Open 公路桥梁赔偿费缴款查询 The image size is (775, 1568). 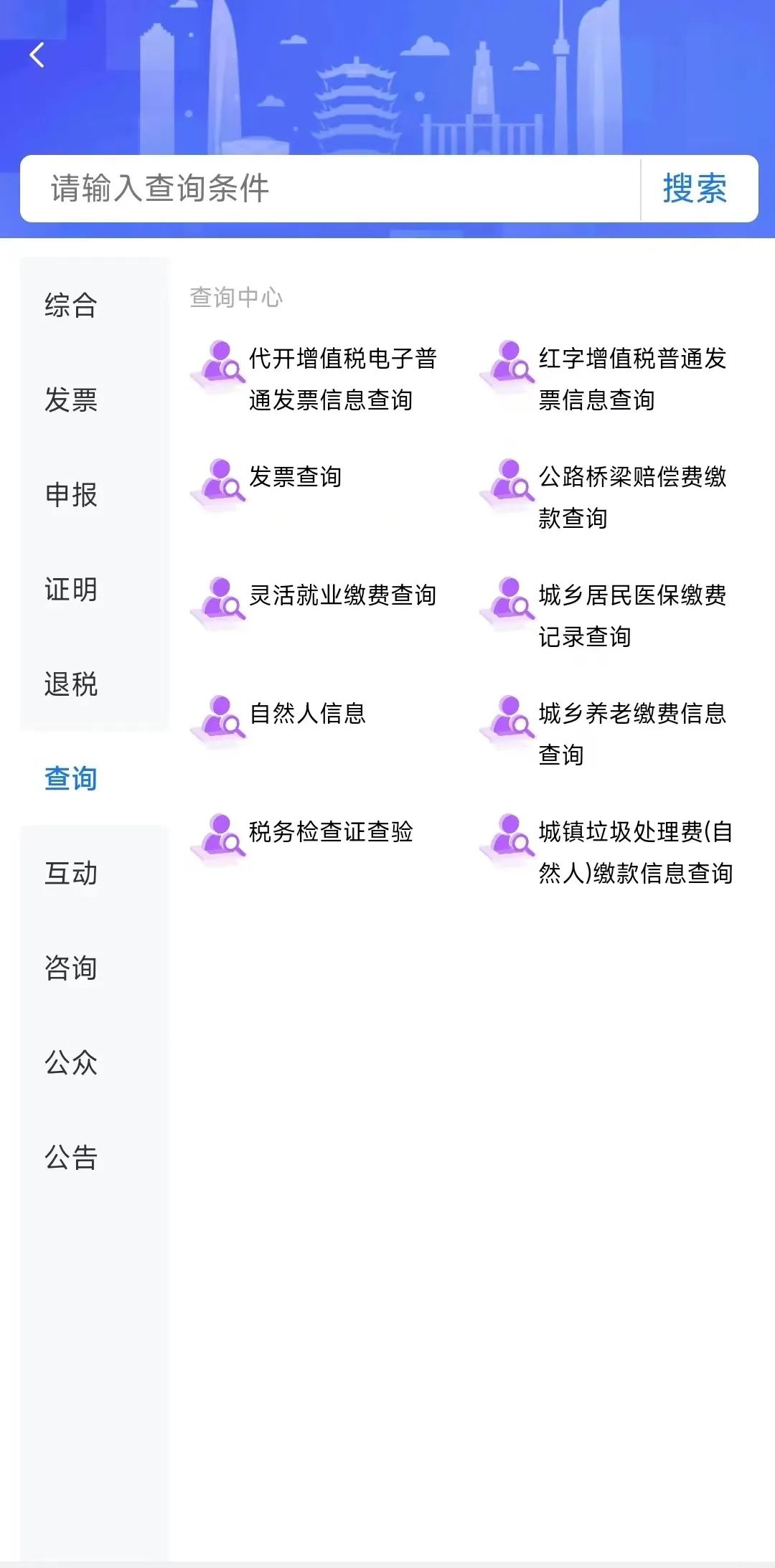pos(604,497)
